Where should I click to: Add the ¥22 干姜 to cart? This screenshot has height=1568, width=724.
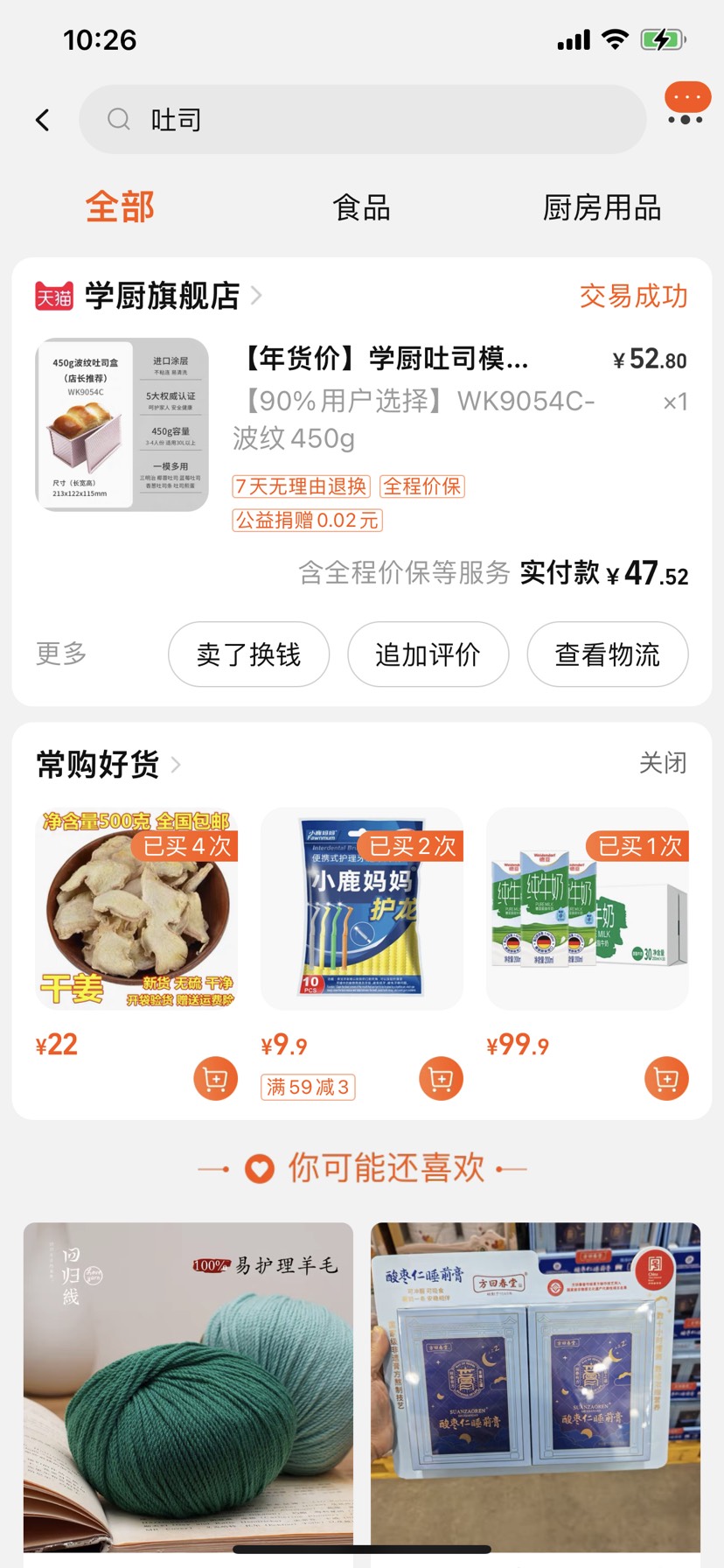click(215, 1079)
